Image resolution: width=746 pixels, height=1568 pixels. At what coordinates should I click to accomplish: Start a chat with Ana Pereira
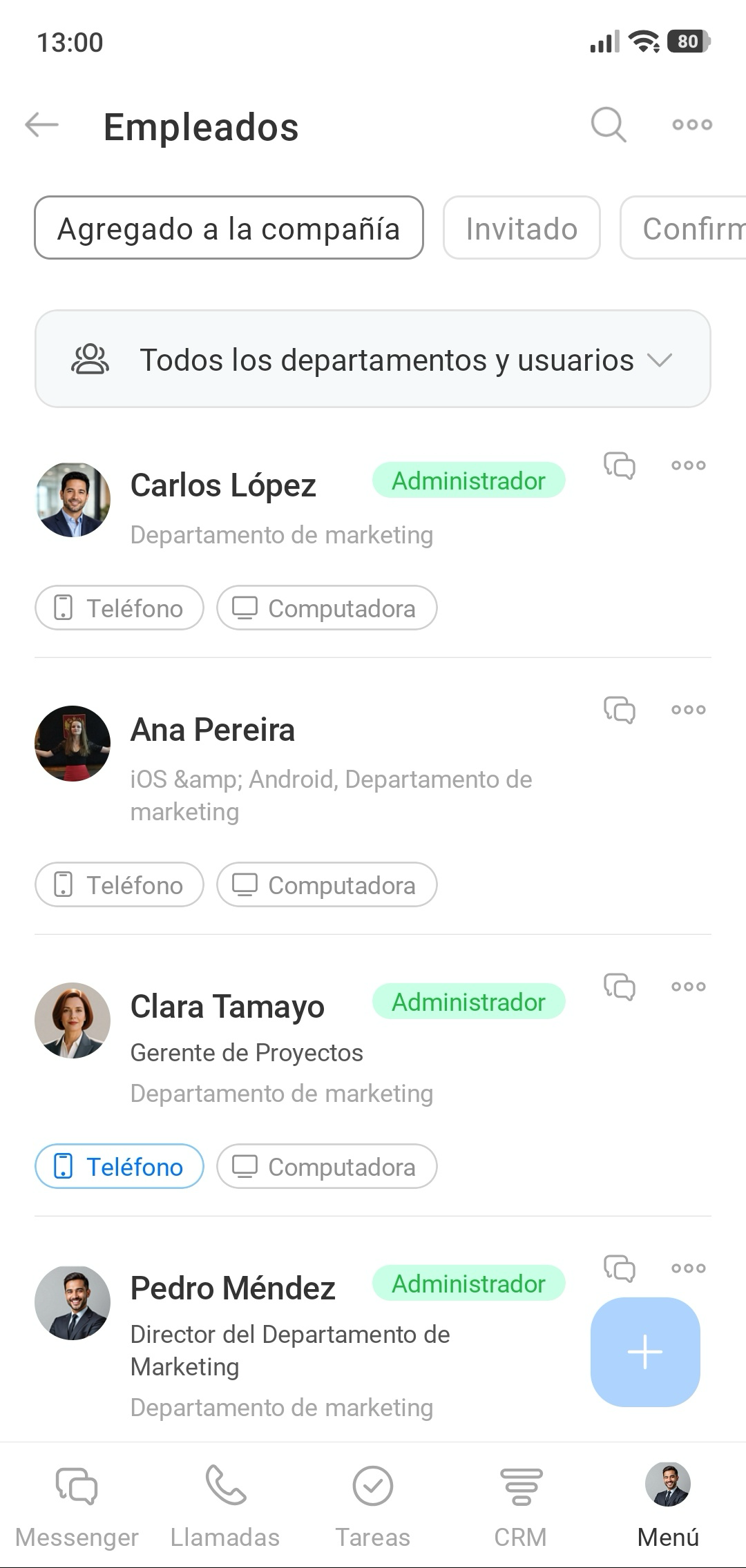click(x=620, y=710)
